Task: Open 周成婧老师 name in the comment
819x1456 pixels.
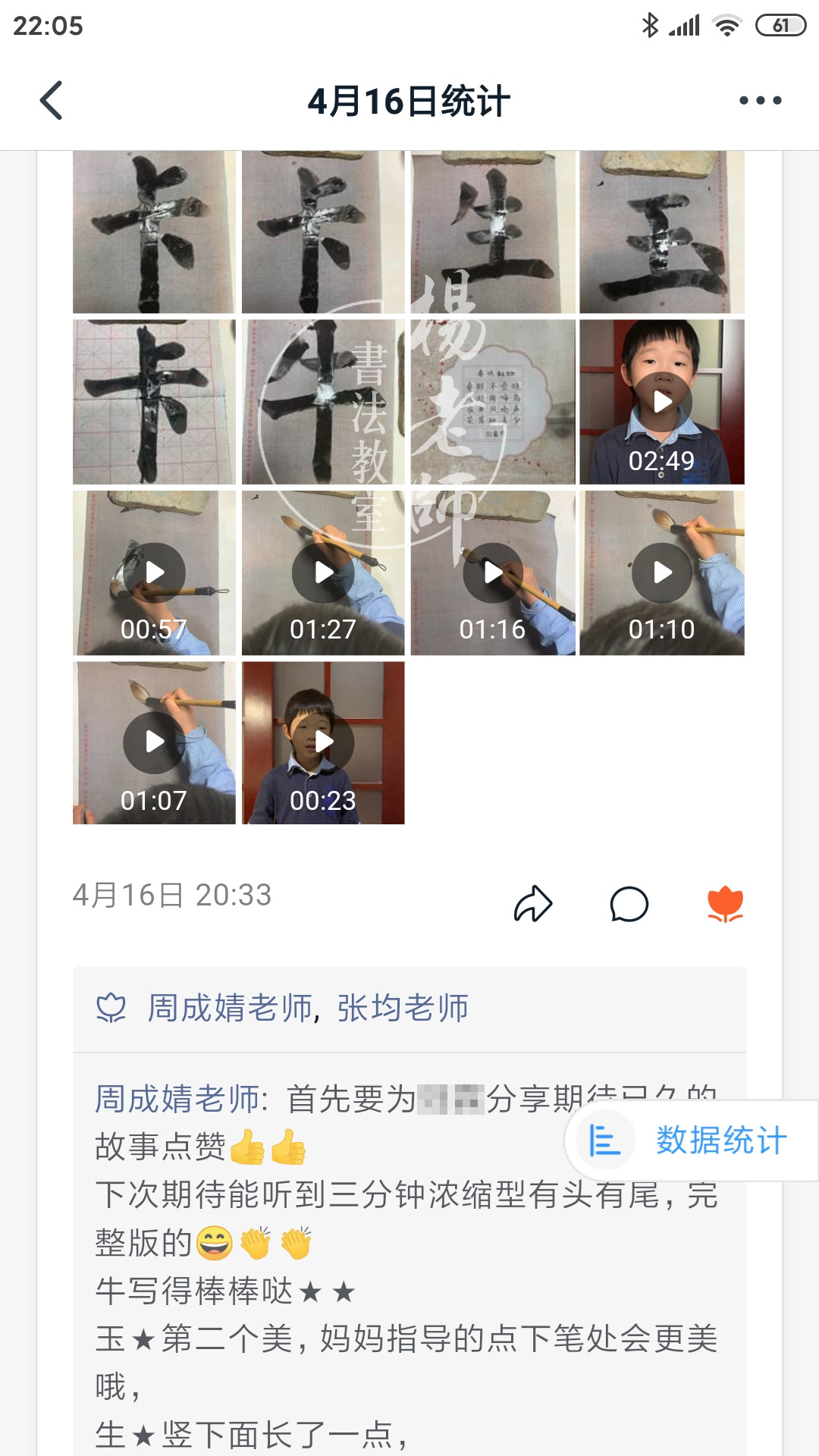Action: click(x=177, y=1100)
